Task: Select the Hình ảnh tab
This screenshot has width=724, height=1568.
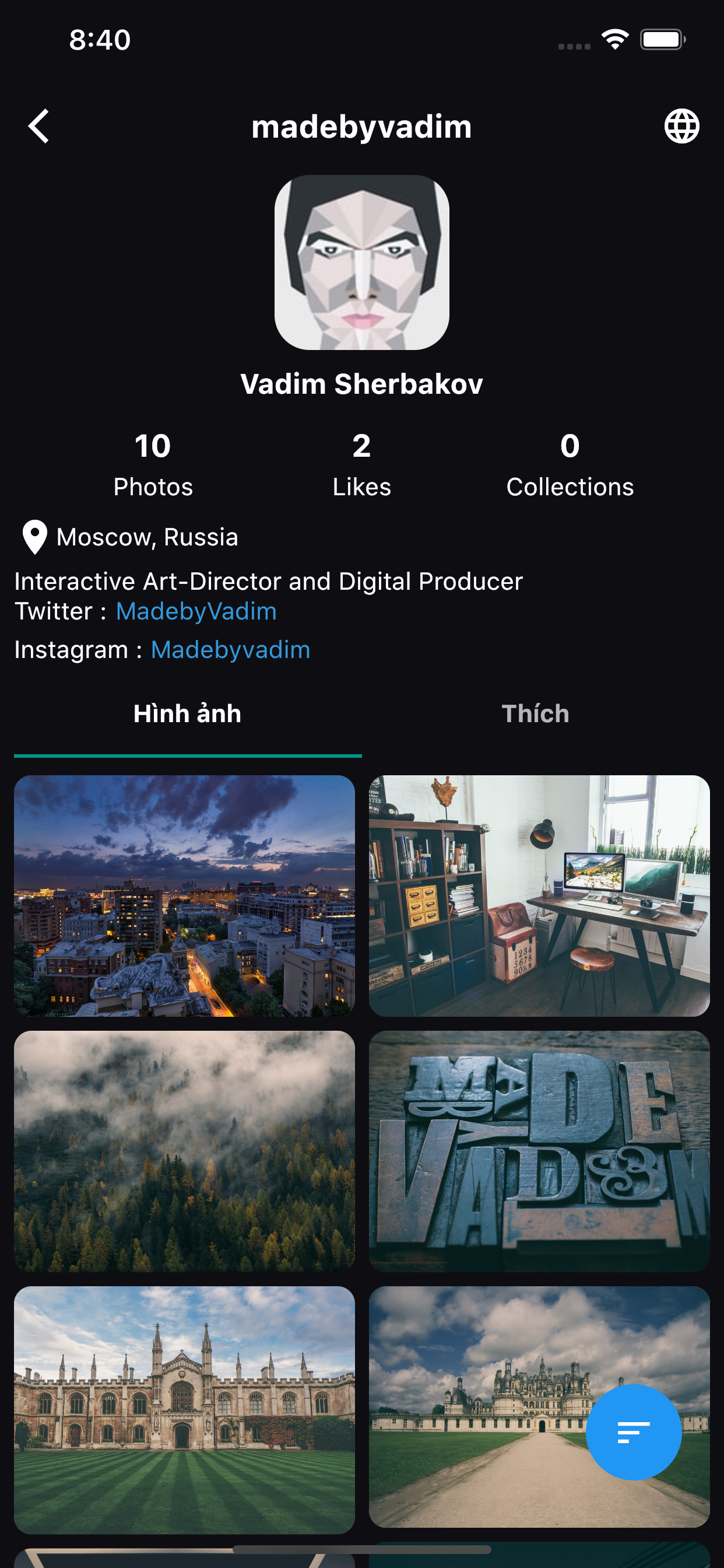Action: coord(187,713)
